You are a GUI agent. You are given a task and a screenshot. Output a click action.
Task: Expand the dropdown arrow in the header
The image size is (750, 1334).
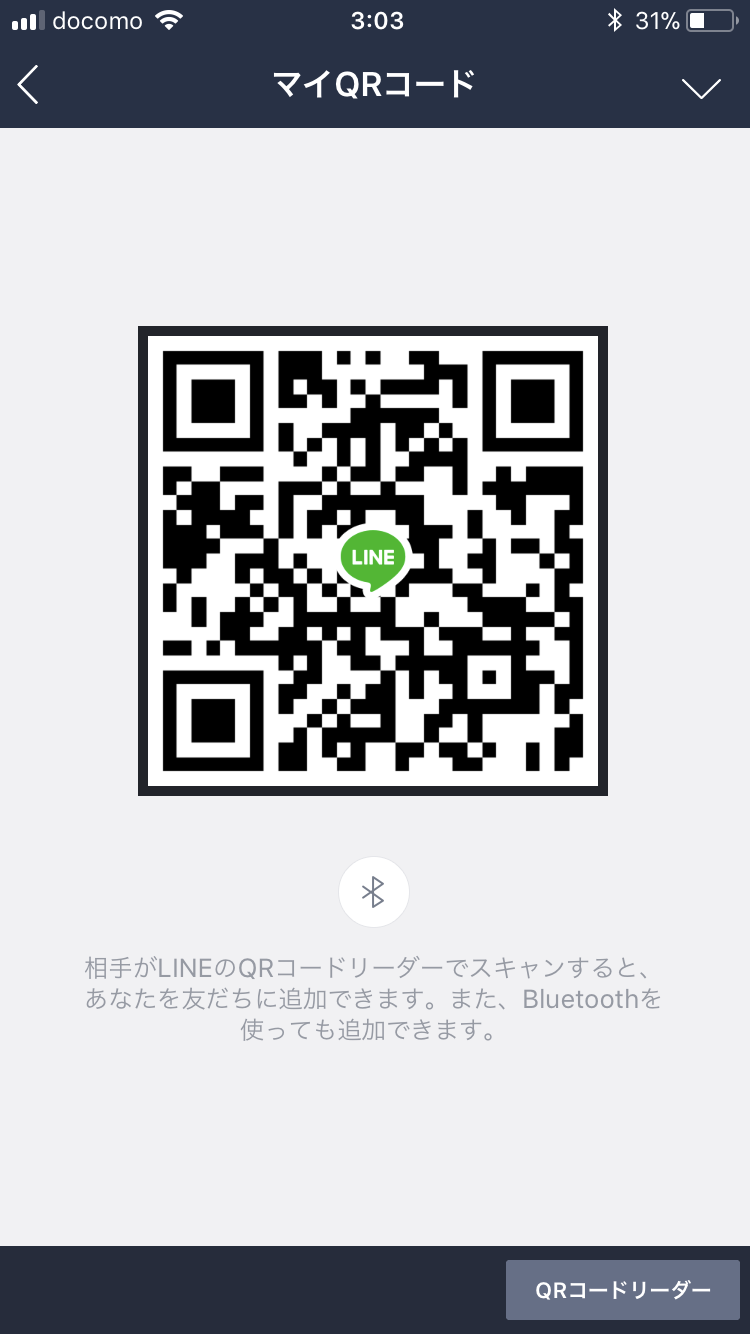[x=701, y=88]
